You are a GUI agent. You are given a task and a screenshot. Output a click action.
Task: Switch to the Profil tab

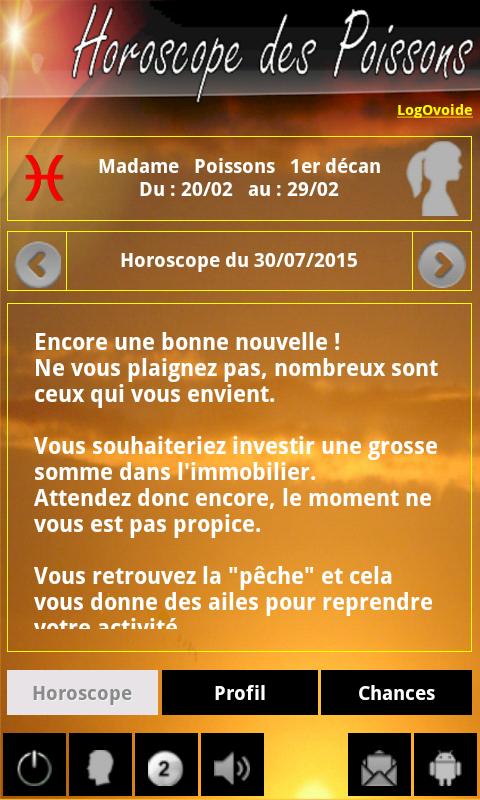click(x=240, y=692)
